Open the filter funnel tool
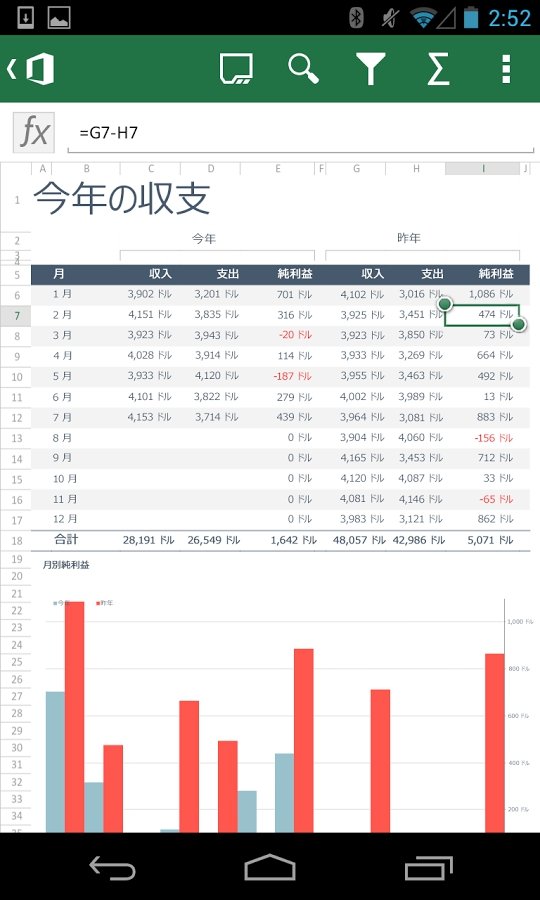 tap(371, 69)
